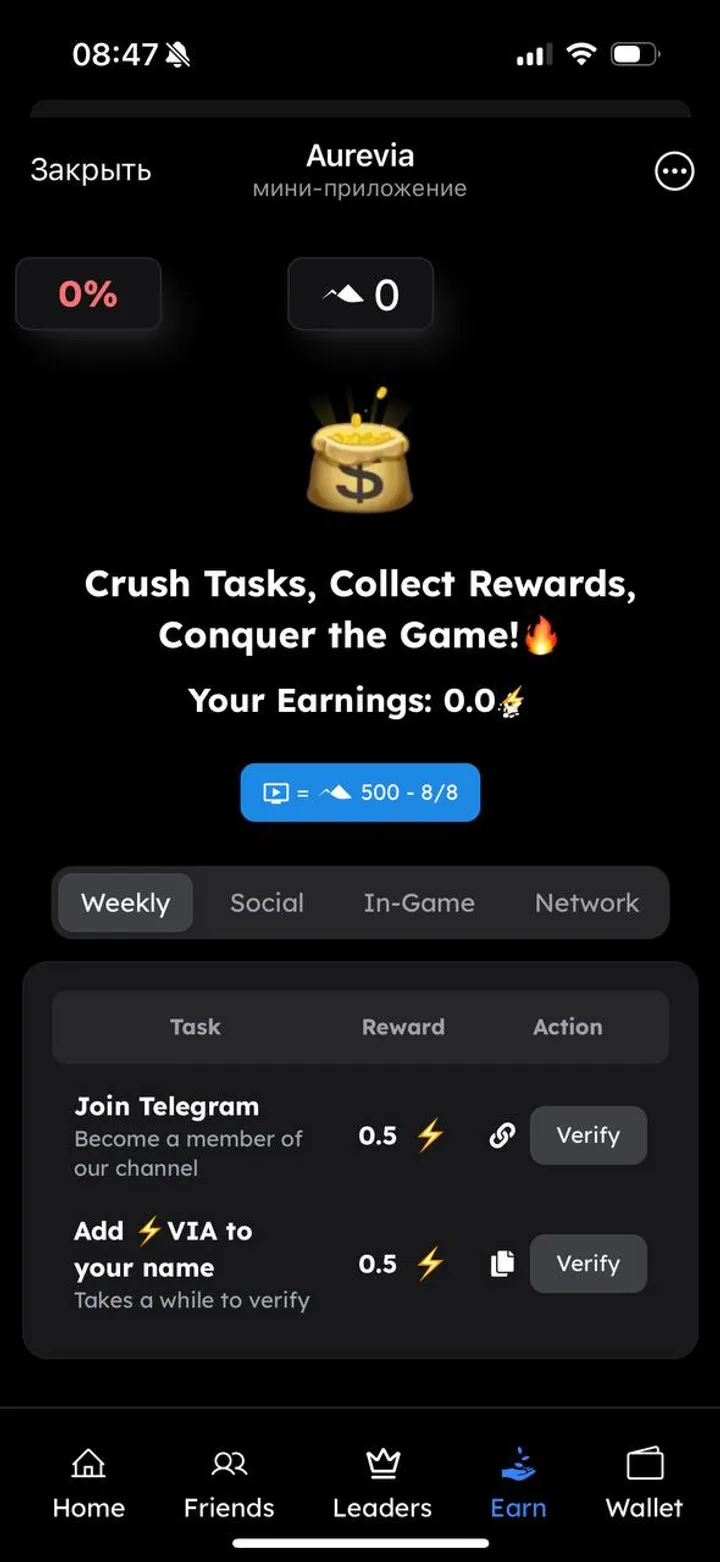Open the three-dot overflow menu
This screenshot has height=1562, width=720.
(x=673, y=172)
